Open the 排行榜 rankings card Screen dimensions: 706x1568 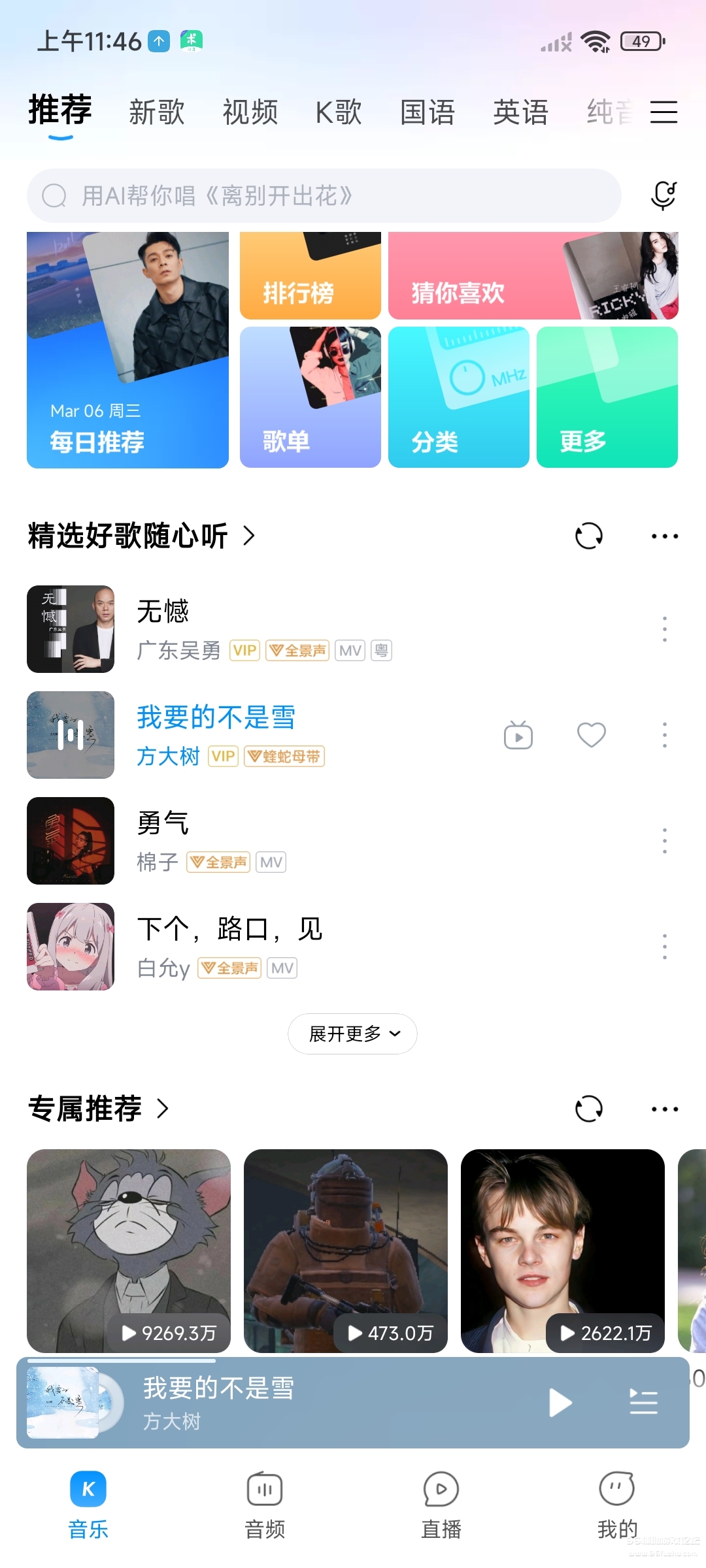coord(311,274)
